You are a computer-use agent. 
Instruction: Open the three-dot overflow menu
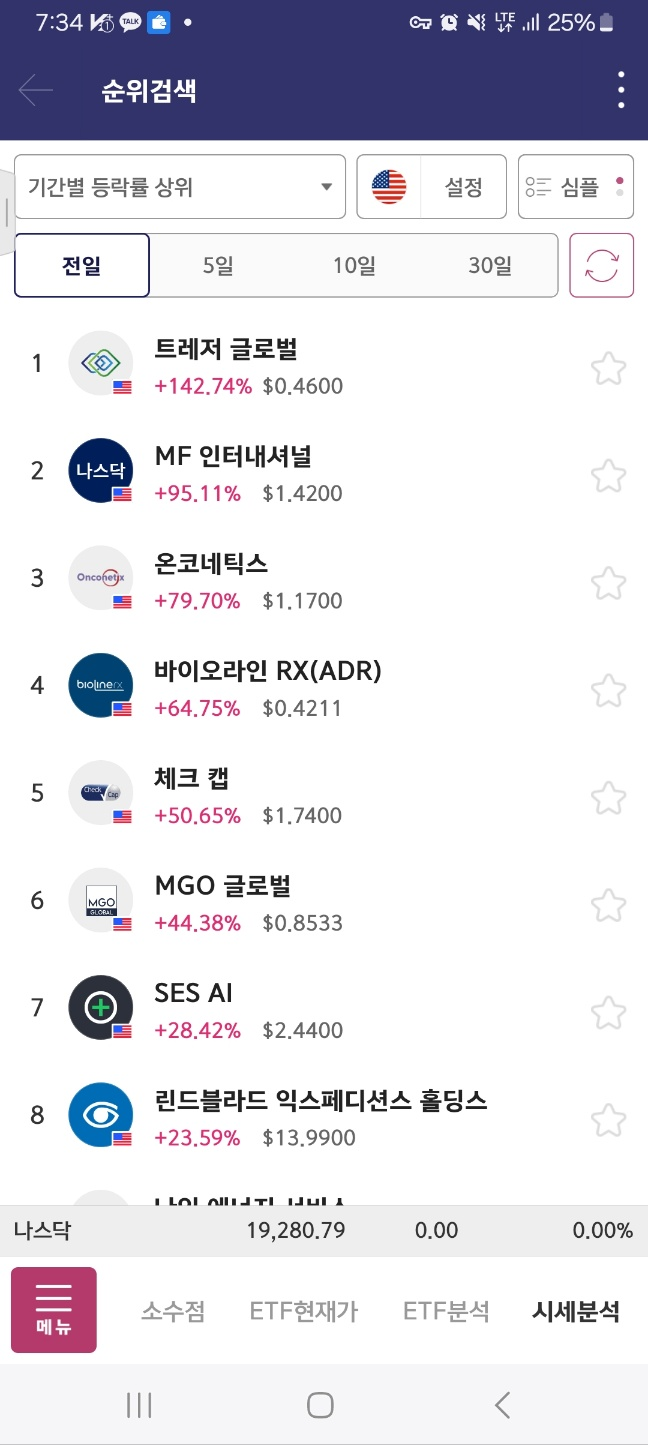pyautogui.click(x=621, y=90)
